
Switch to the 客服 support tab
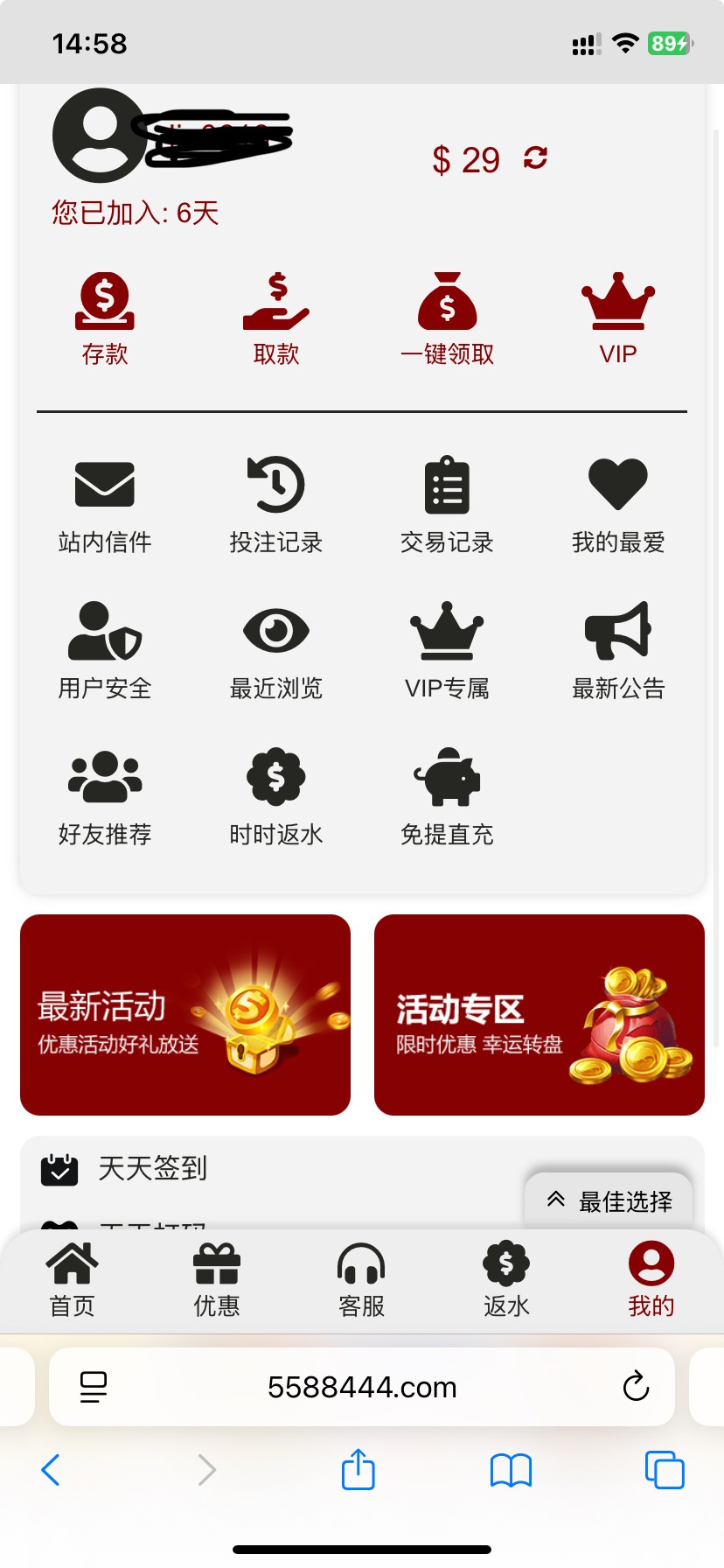[x=361, y=1279]
